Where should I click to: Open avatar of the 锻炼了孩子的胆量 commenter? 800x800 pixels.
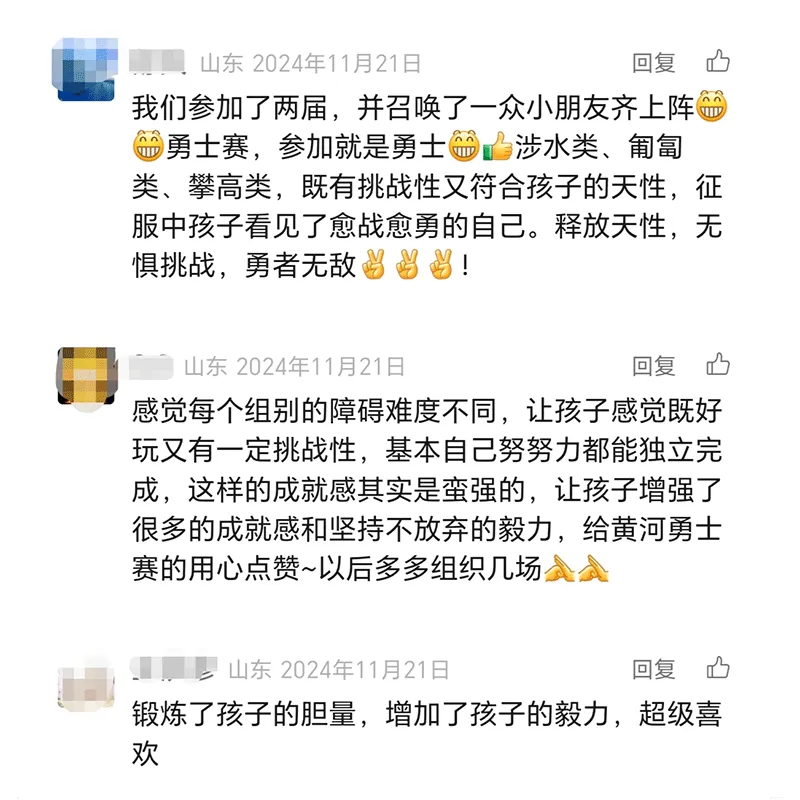pos(86,678)
